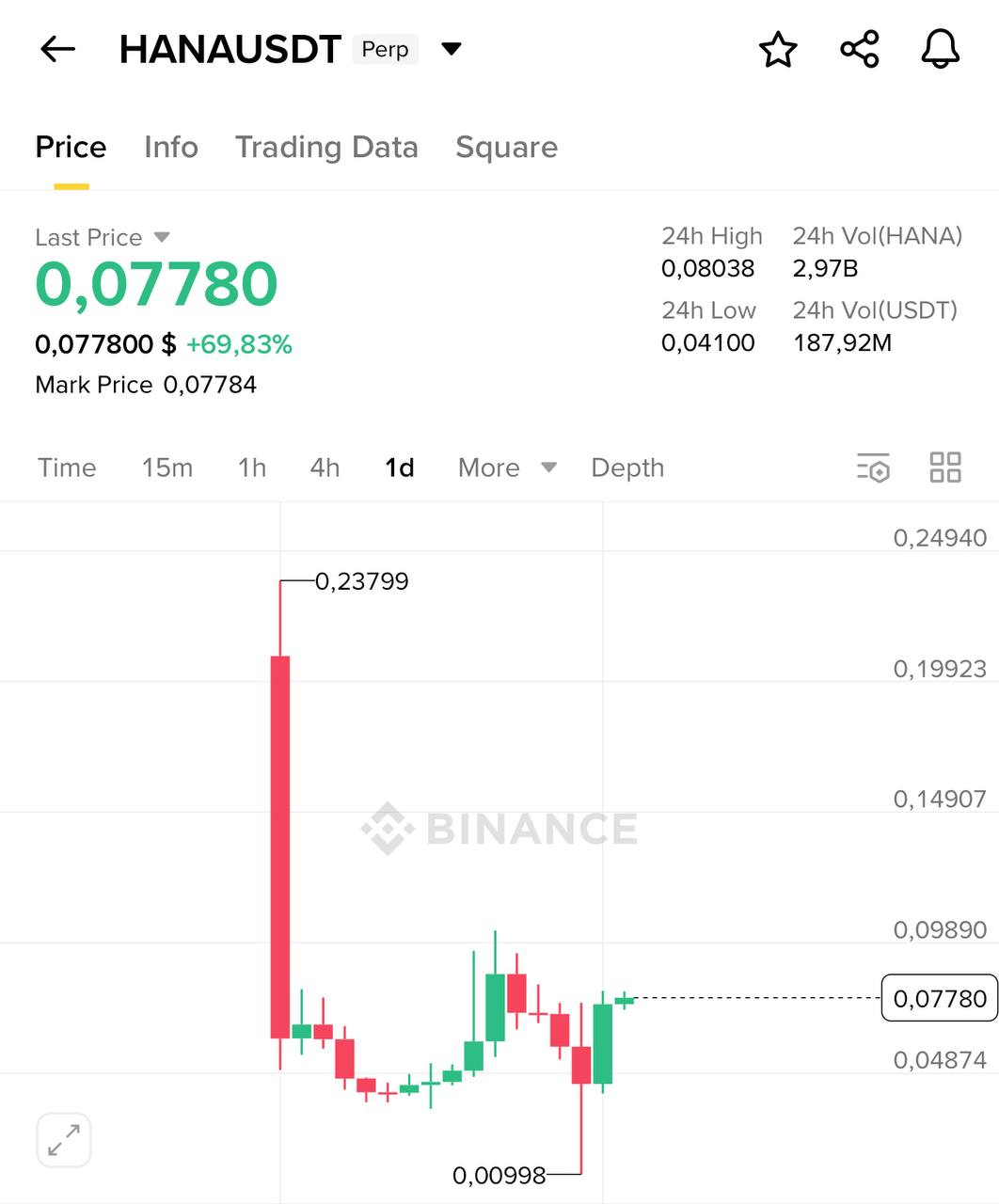Select the 1d interval
Image resolution: width=999 pixels, height=1204 pixels.
[x=399, y=467]
